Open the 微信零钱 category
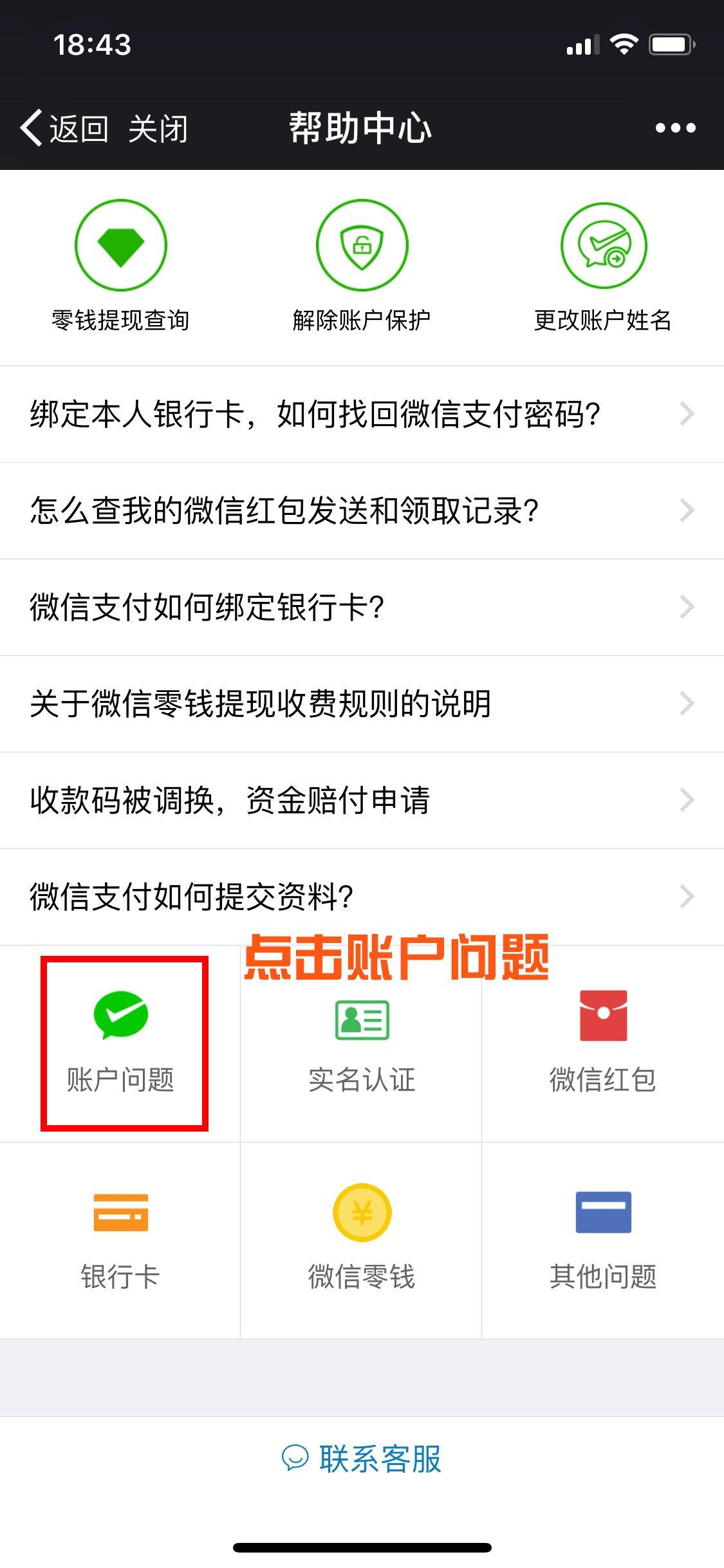The image size is (724, 1568). point(362,1240)
